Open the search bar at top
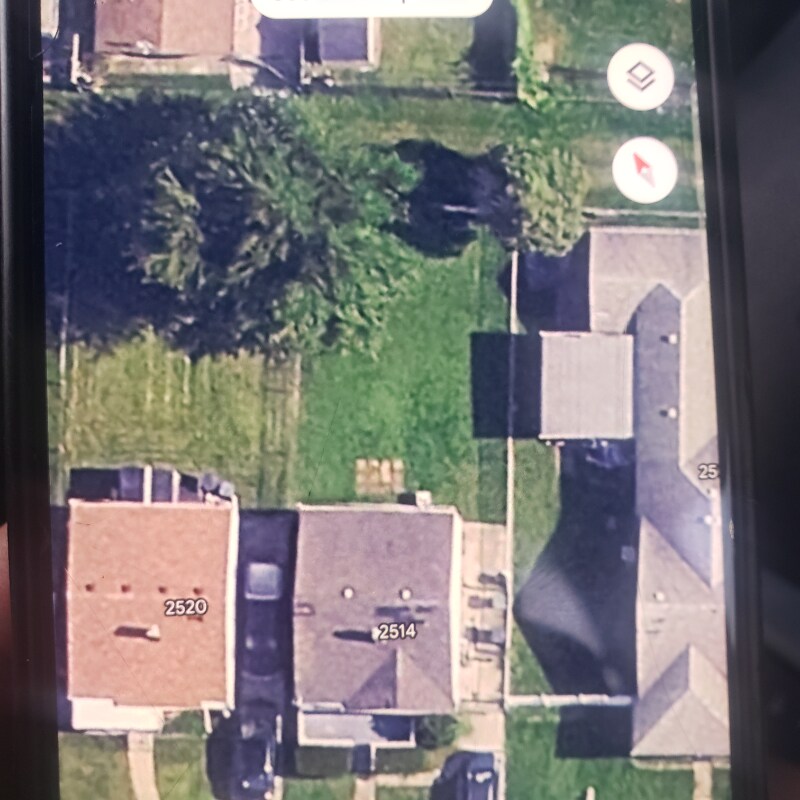800x800 pixels. click(371, 6)
